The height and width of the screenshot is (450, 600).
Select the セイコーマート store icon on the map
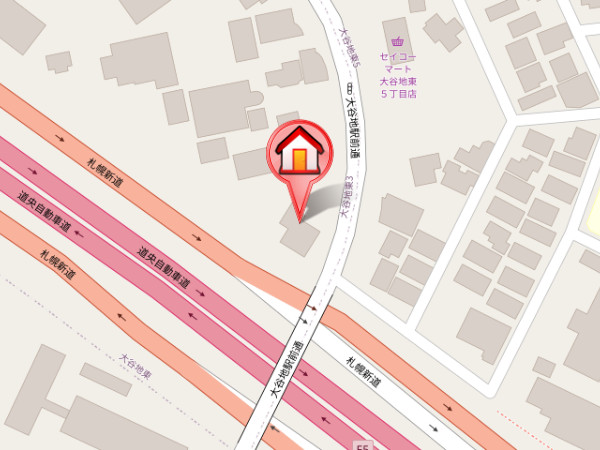point(399,42)
